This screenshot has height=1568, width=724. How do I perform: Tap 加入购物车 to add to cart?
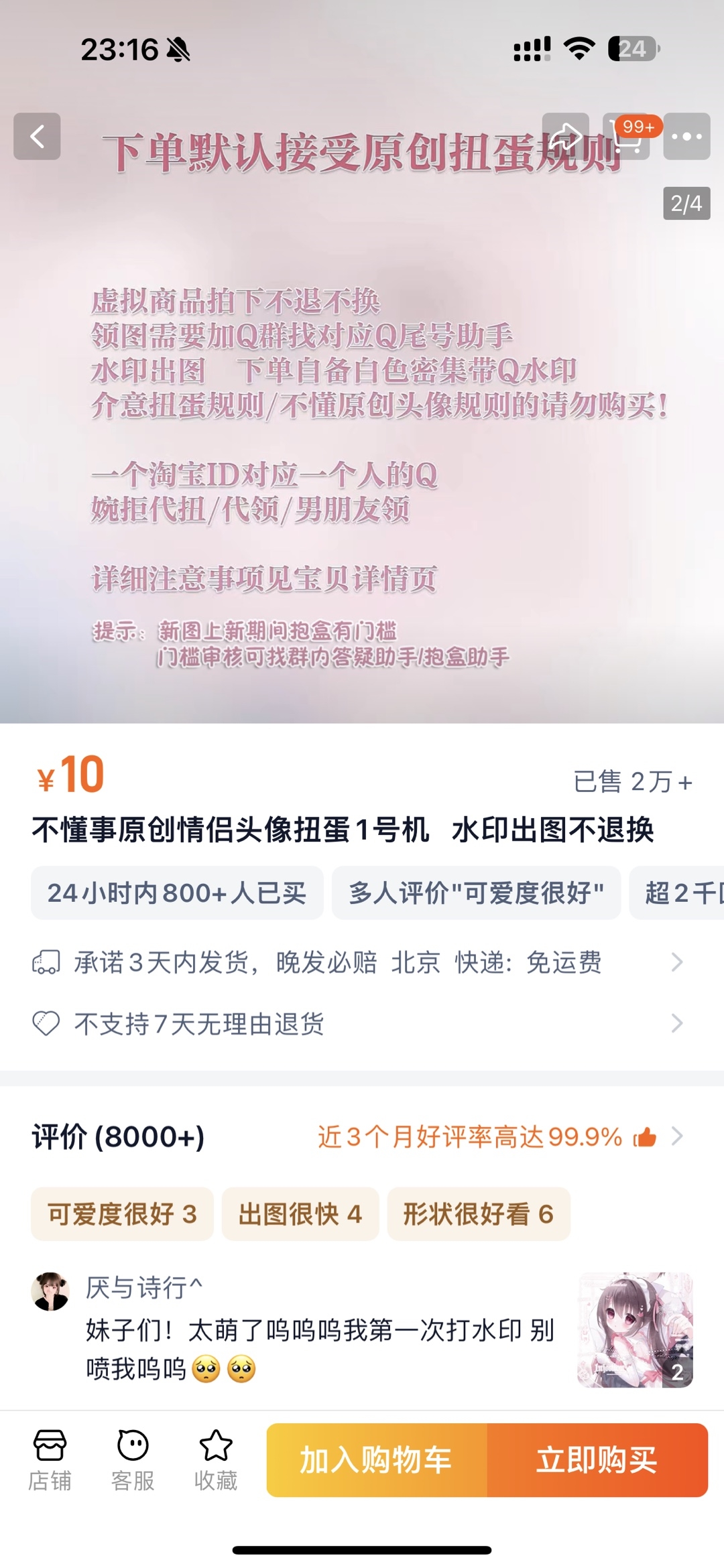point(376,1460)
